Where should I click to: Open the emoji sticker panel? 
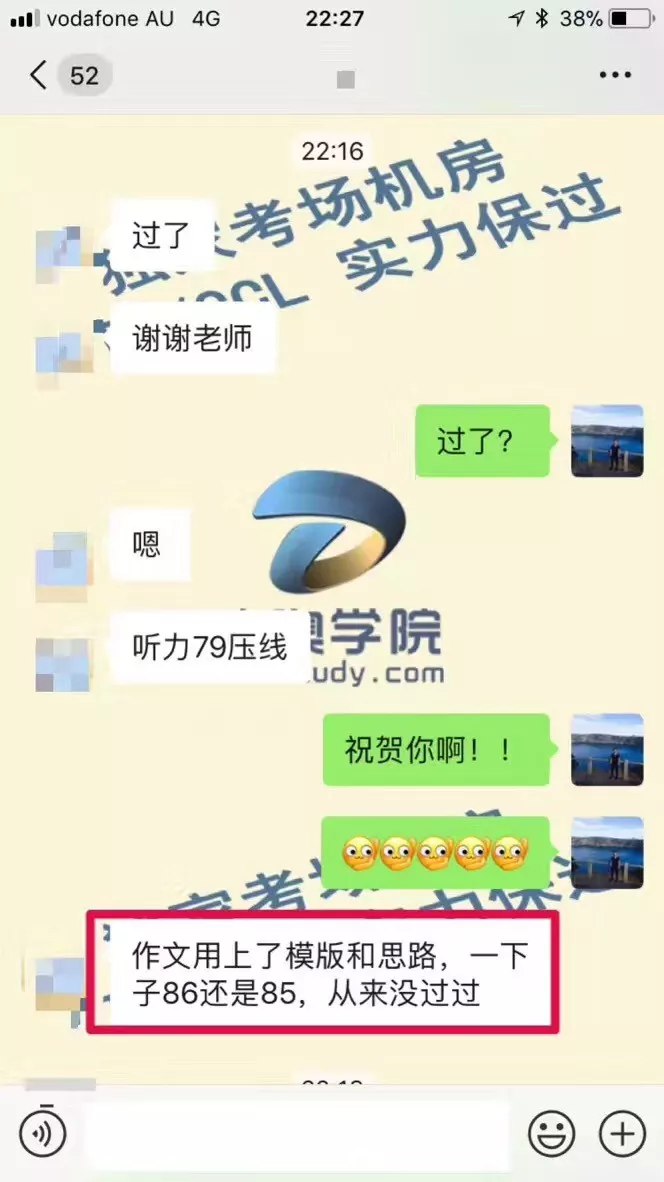[551, 1134]
